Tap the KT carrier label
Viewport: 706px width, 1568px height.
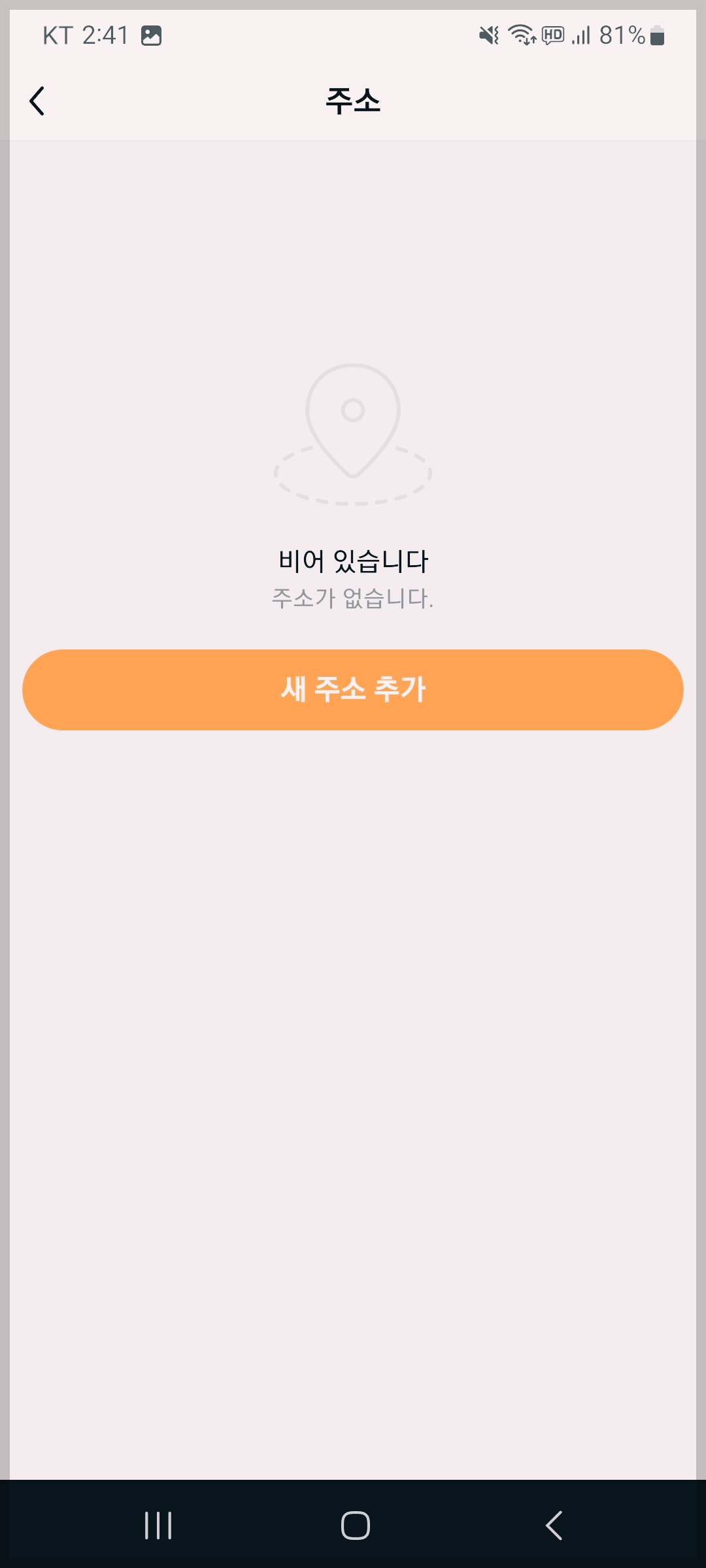[58, 36]
